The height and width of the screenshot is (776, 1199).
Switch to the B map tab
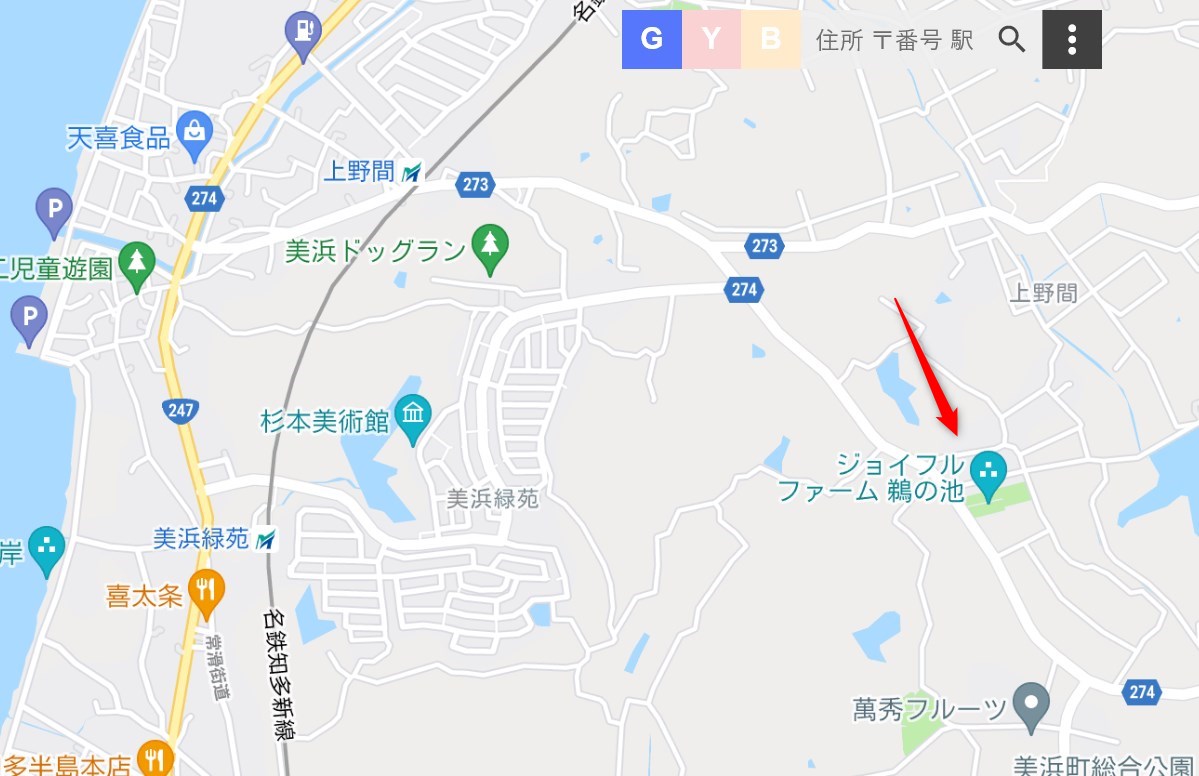point(770,40)
